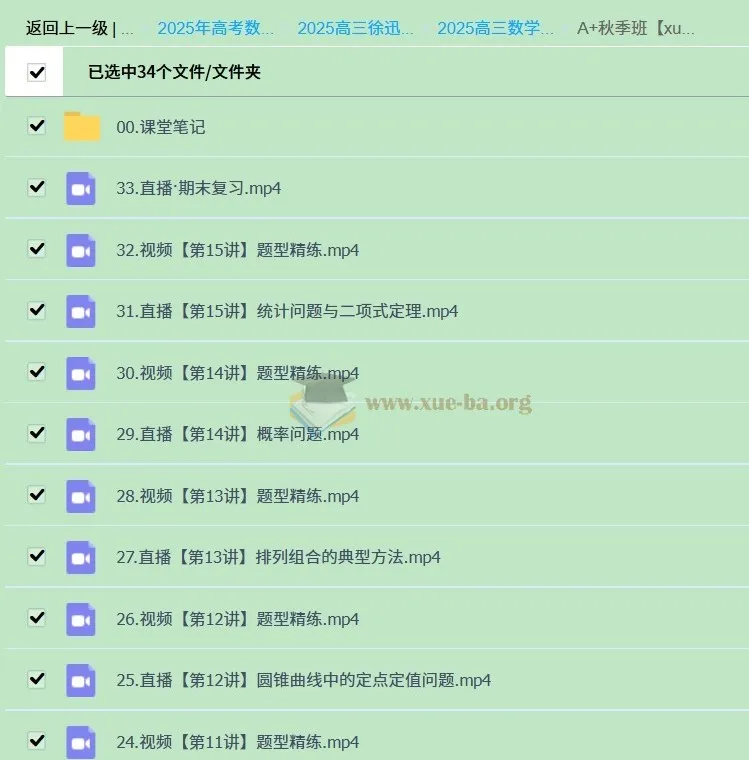Open the 00.课堂笔记 folder icon
Image resolution: width=749 pixels, height=760 pixels.
pos(81,127)
